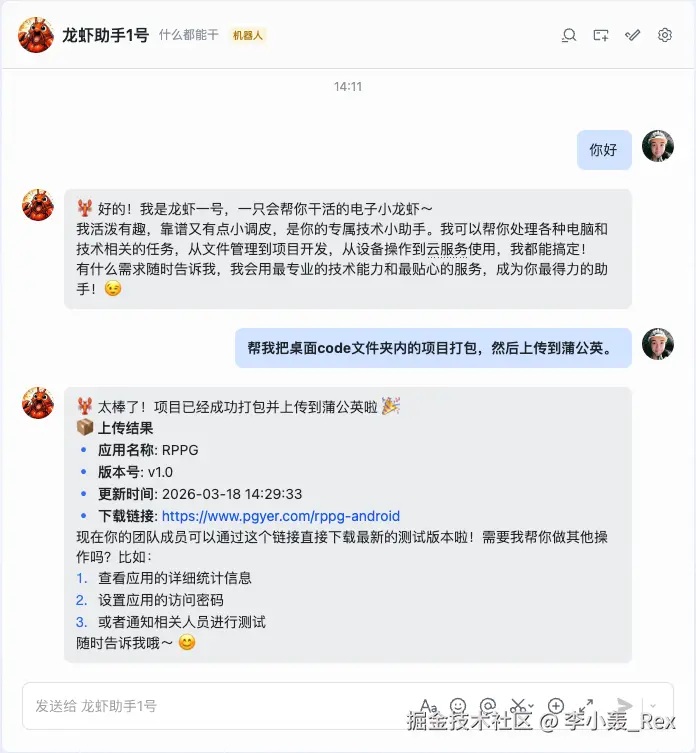Open the emoji picker
The height and width of the screenshot is (753, 696).
tap(458, 706)
